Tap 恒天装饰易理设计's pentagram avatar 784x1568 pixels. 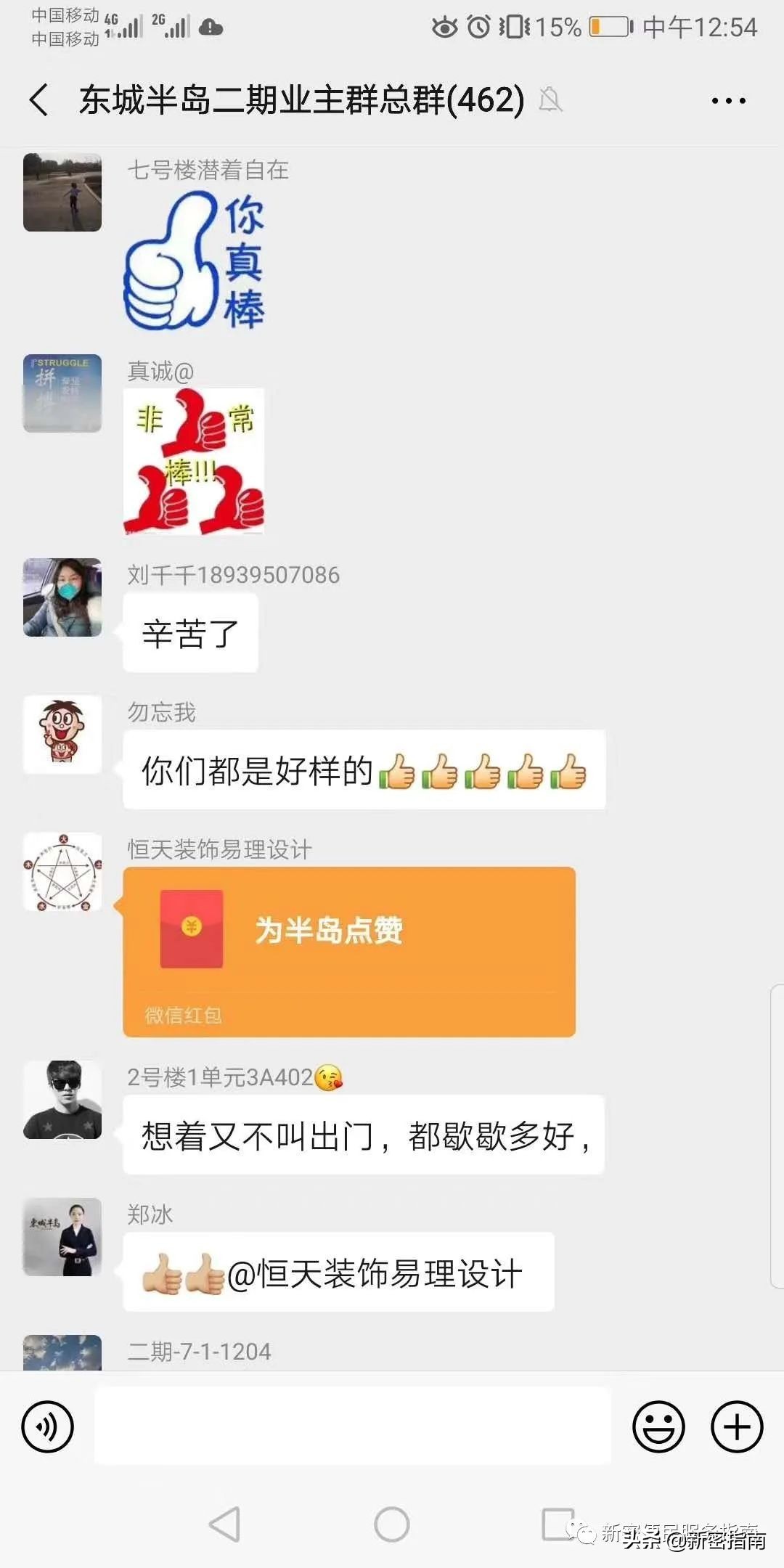[x=62, y=873]
